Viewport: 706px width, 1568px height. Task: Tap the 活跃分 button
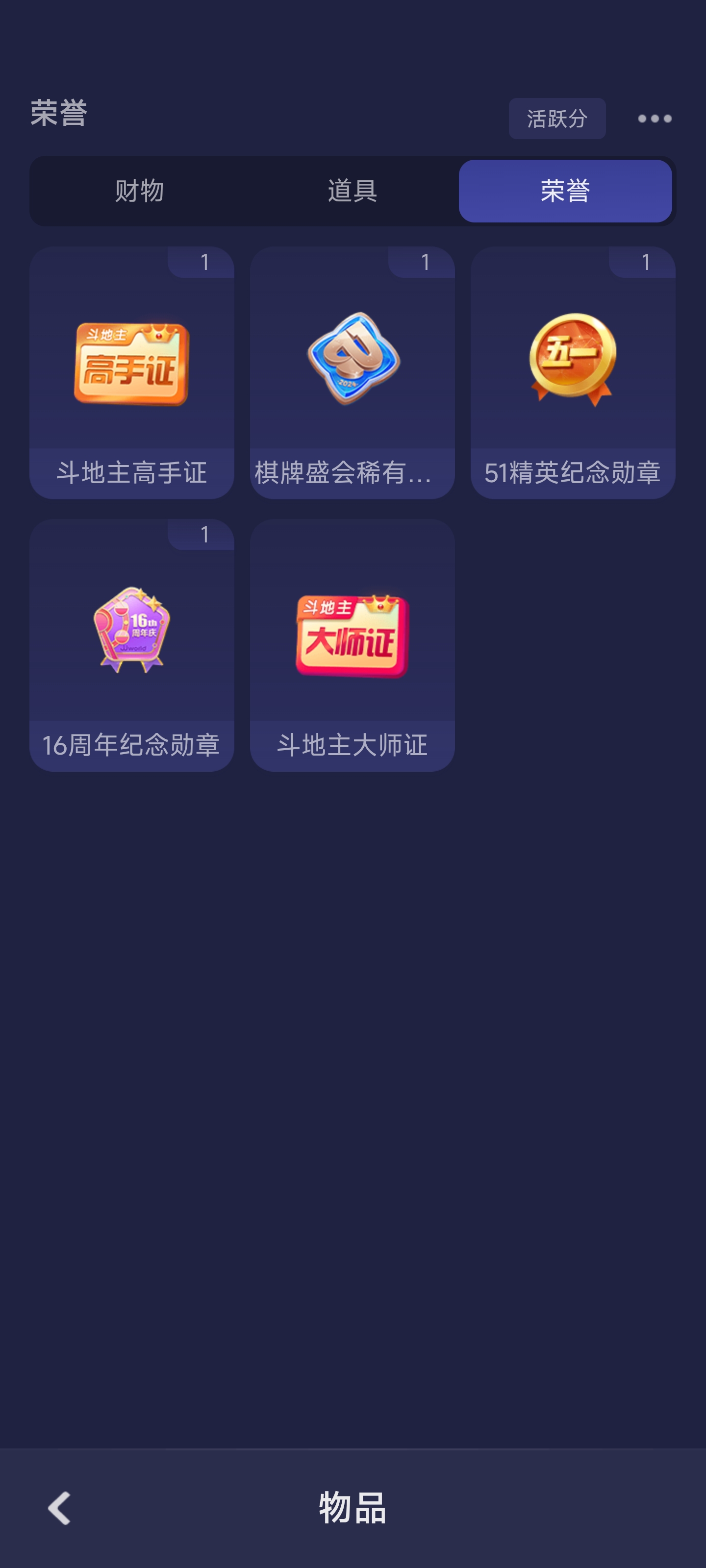tap(557, 118)
